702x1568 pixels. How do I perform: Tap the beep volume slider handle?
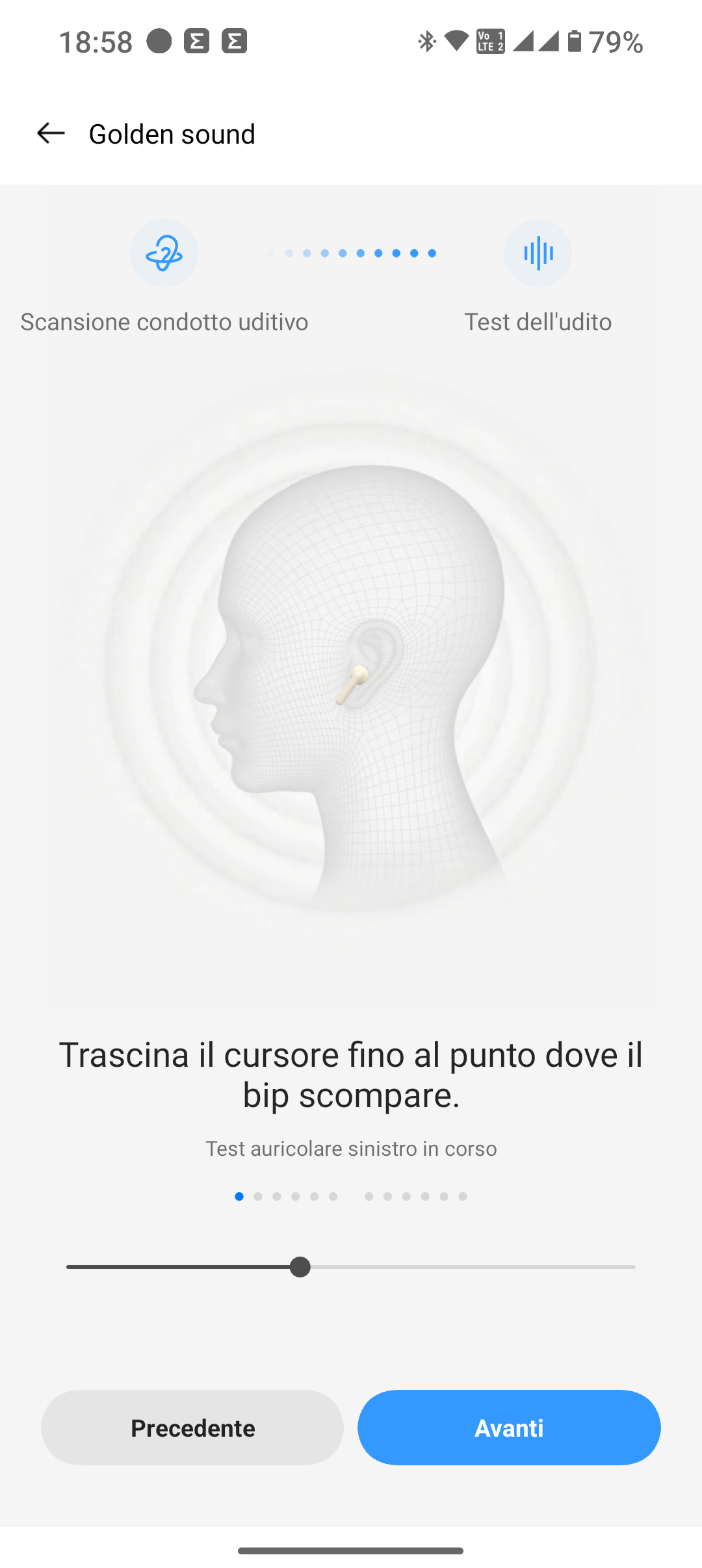coord(300,1267)
